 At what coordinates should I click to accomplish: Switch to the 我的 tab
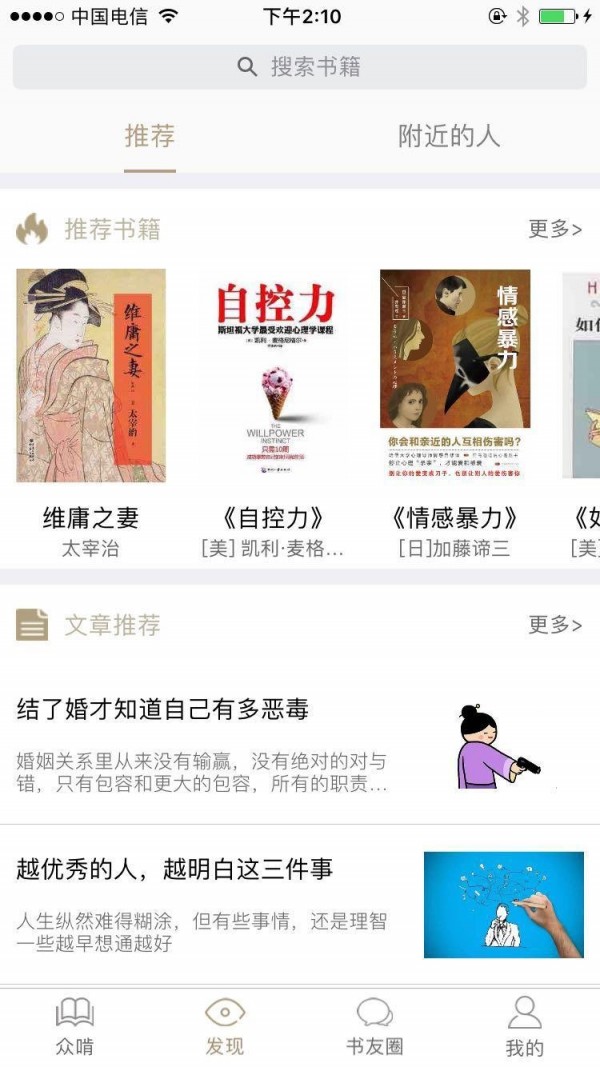click(x=524, y=1026)
